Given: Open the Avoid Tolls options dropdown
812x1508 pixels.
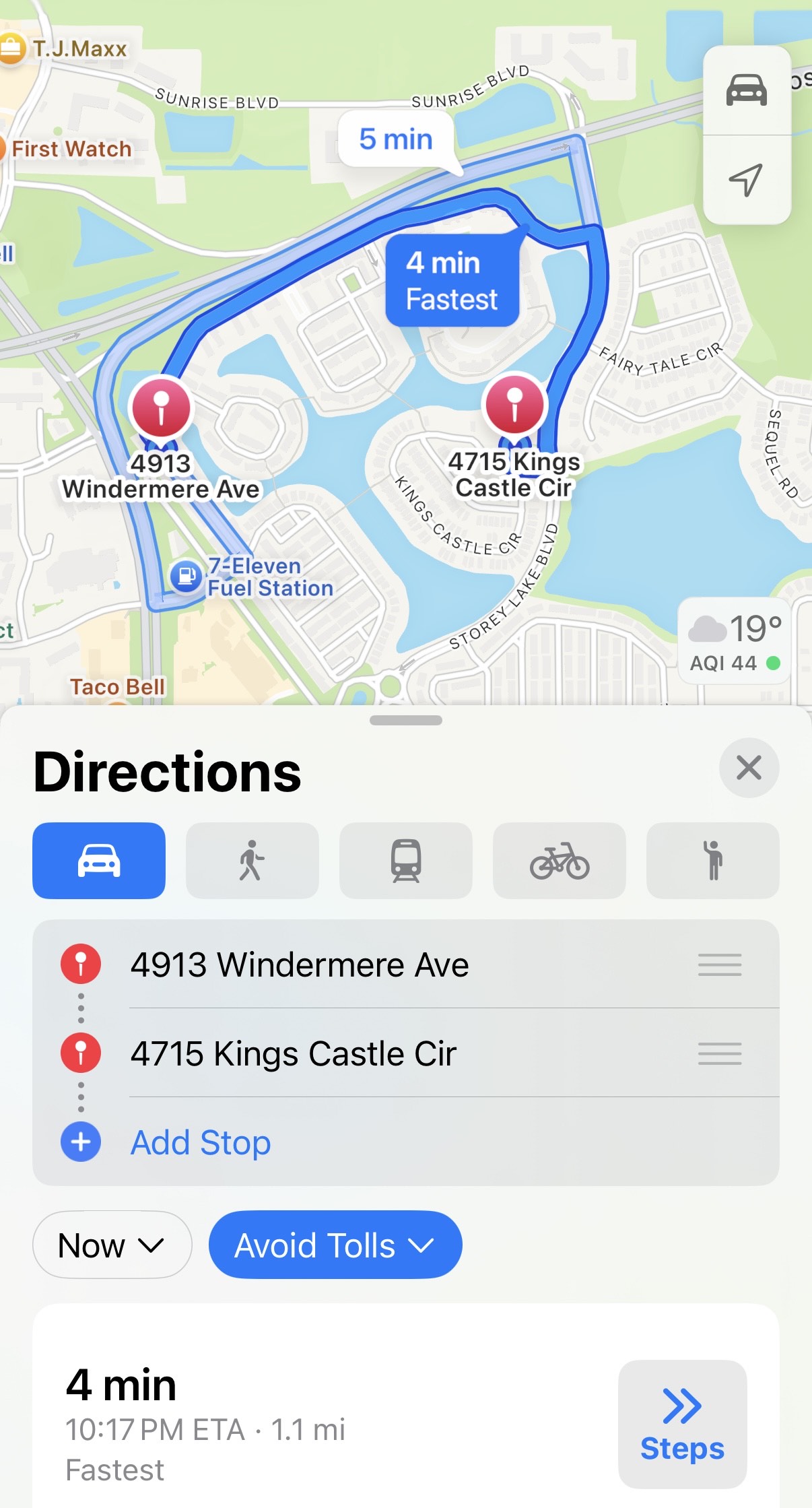Looking at the screenshot, I should 335,1245.
